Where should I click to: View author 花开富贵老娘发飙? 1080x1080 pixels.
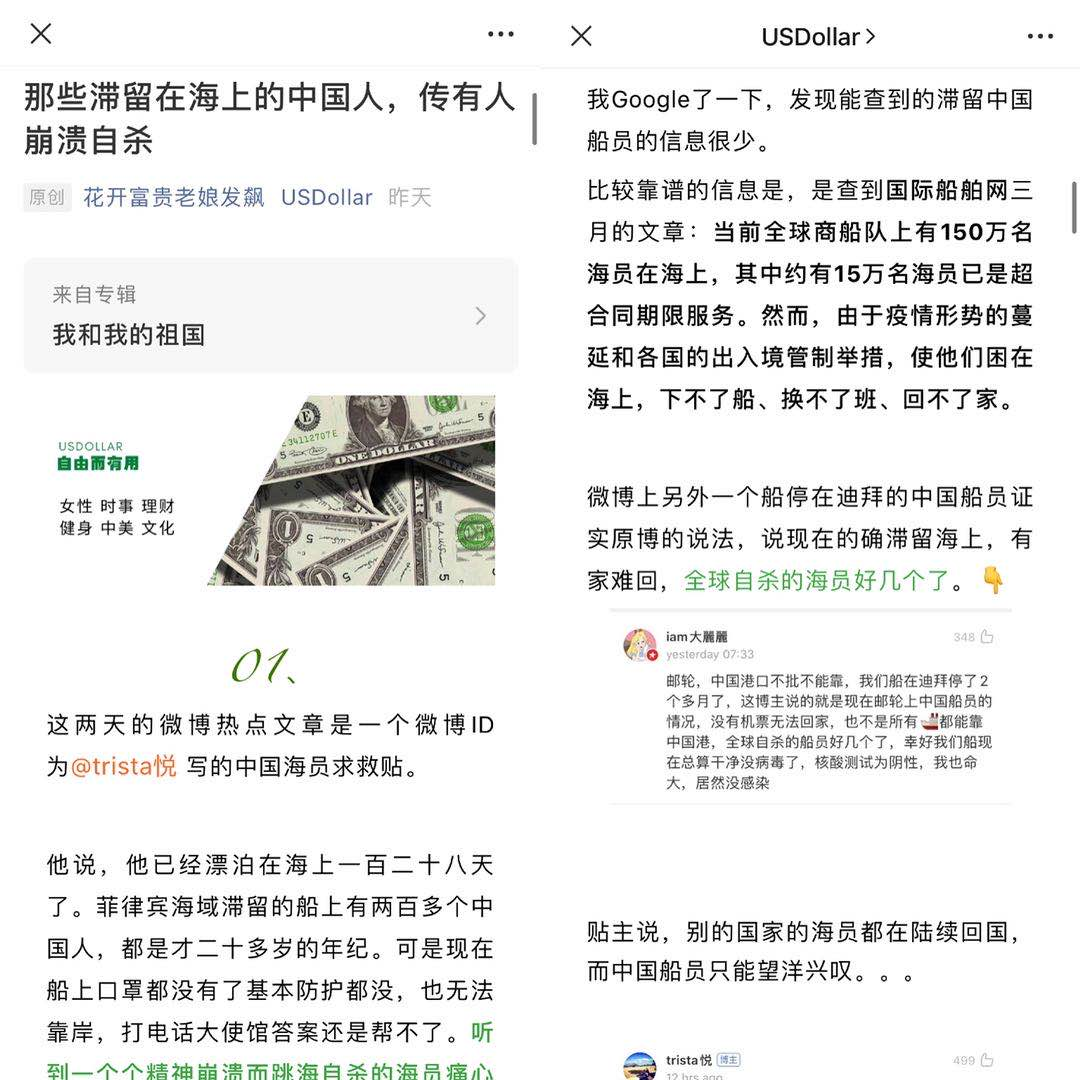pos(174,197)
